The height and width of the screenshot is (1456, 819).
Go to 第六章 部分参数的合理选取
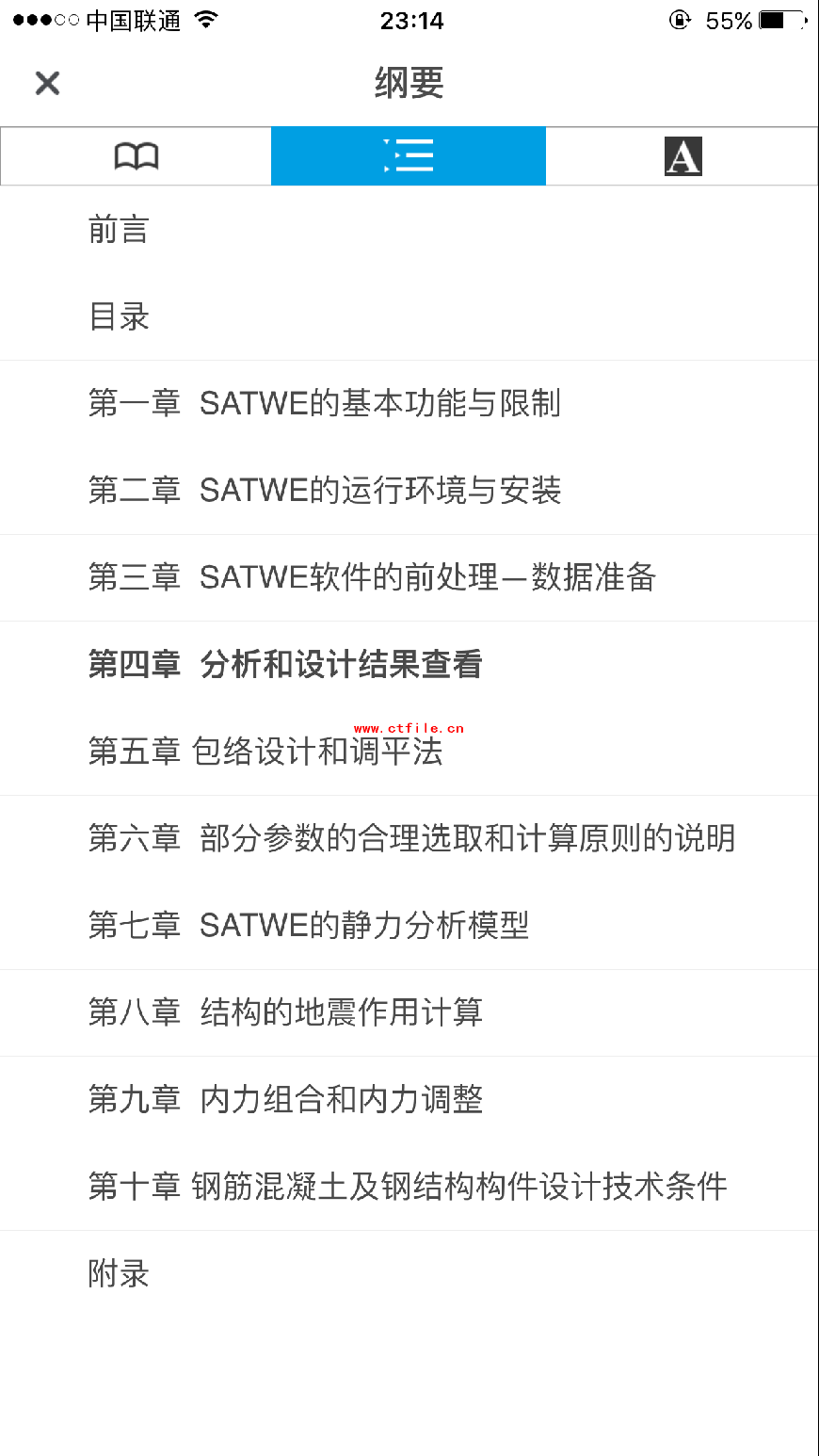pyautogui.click(x=411, y=838)
